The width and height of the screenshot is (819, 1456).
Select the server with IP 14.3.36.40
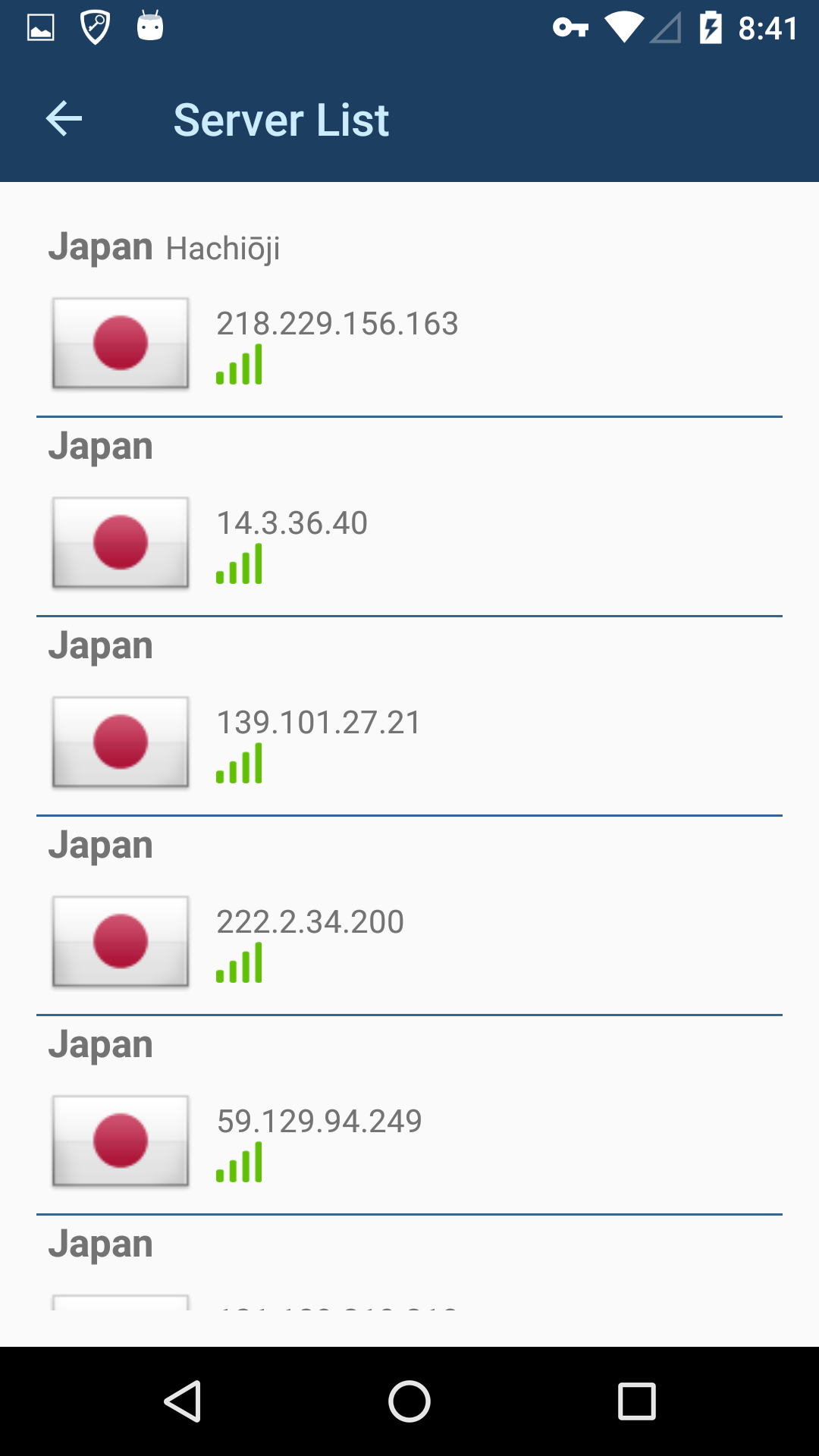409,523
